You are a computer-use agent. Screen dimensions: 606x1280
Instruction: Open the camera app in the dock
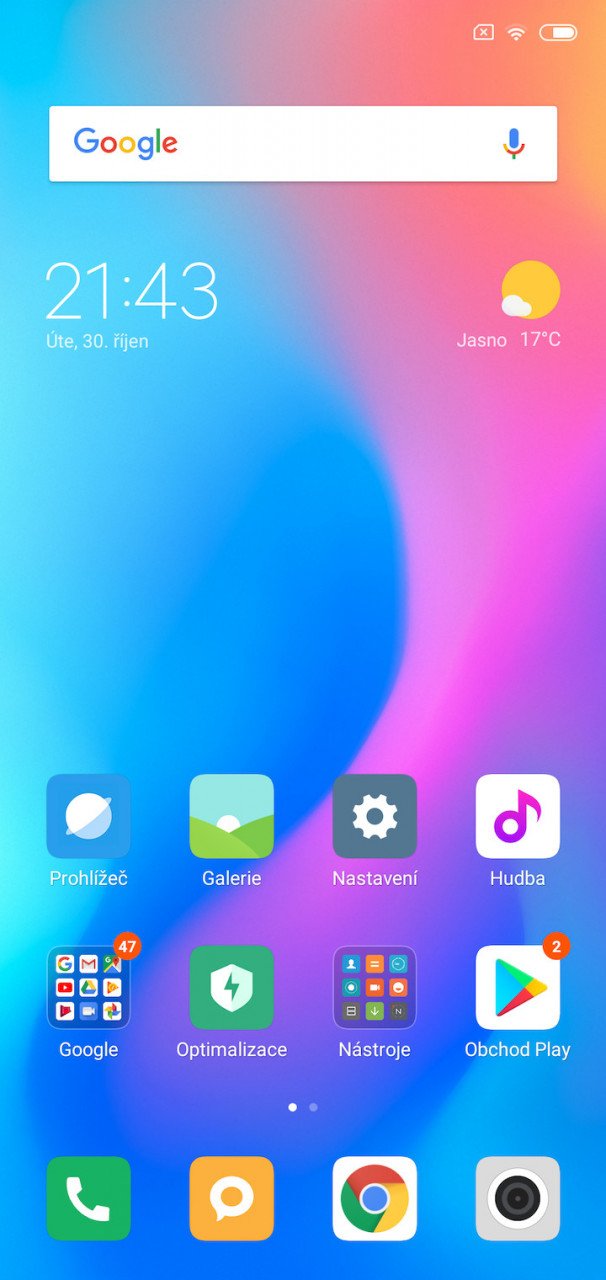point(518,1198)
